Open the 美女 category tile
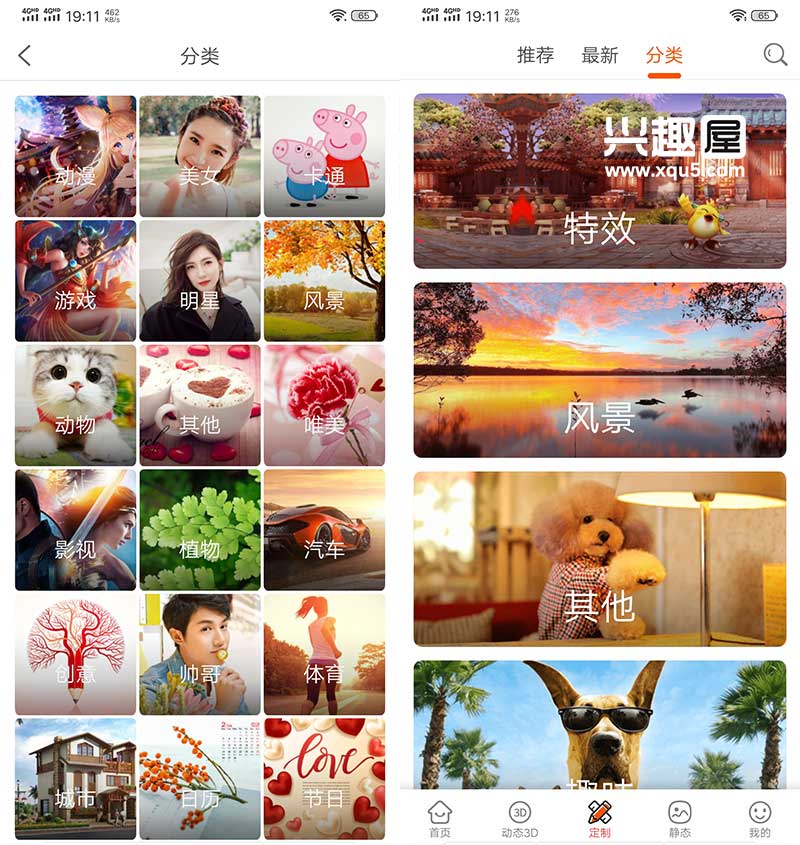This screenshot has height=845, width=800. coord(199,156)
